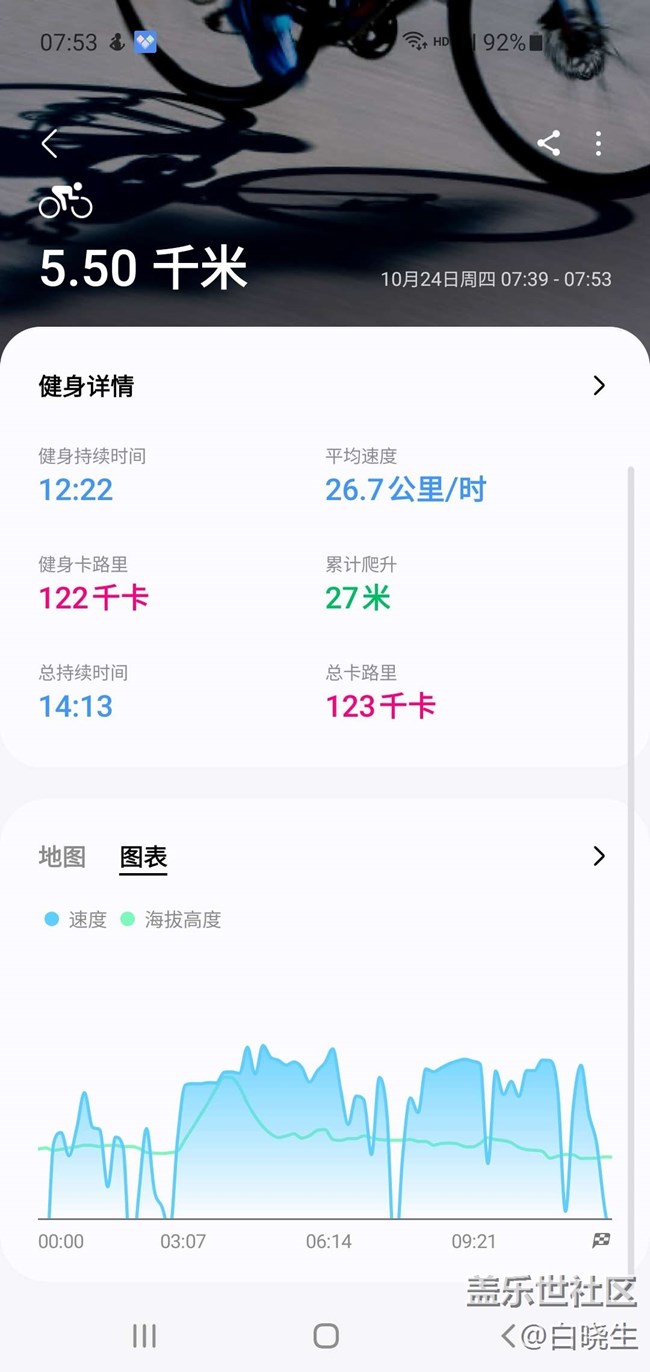Open recent apps from the navigation bar
Screen dimensions: 650x1372
click(x=145, y=1335)
